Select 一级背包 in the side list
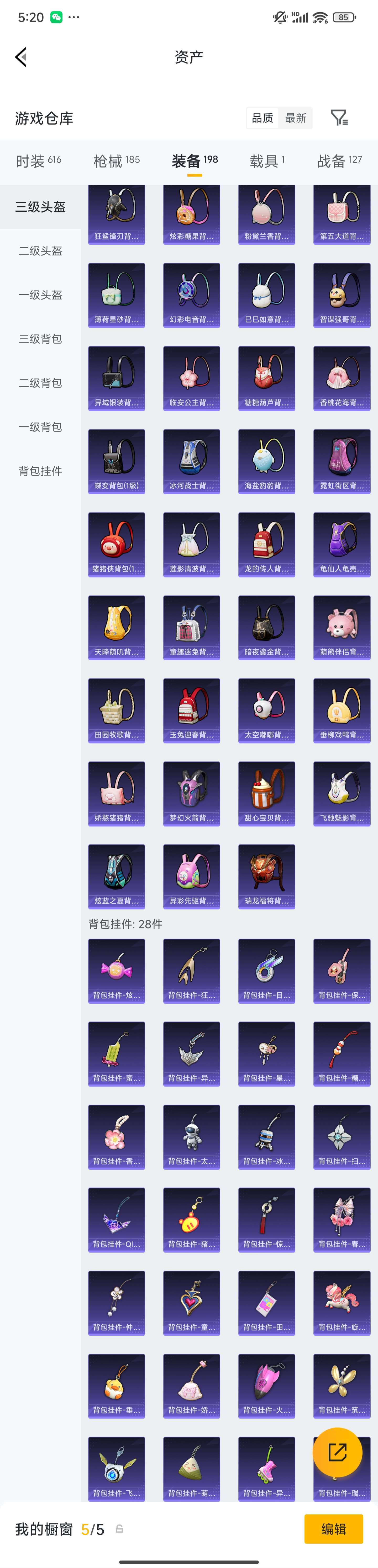Screen dimensions: 378x1568 coord(40,427)
